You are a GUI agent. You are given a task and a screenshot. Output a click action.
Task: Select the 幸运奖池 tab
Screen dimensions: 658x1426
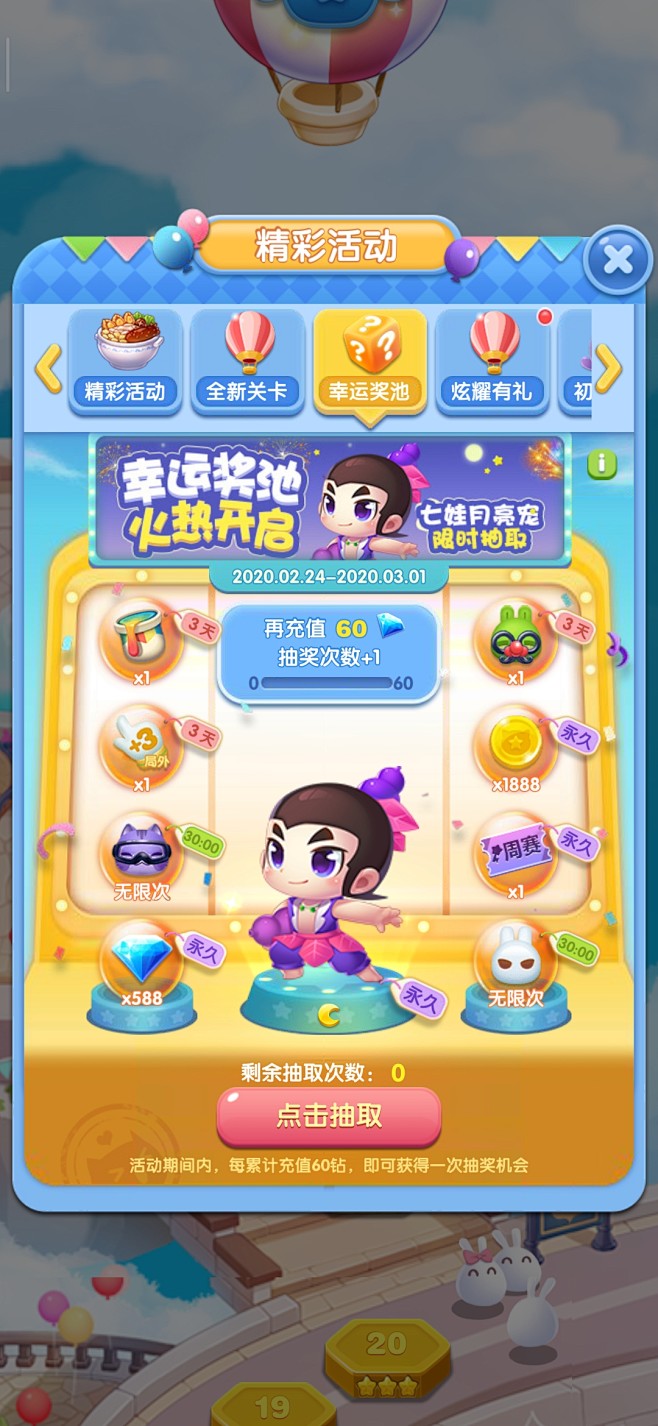tap(370, 360)
